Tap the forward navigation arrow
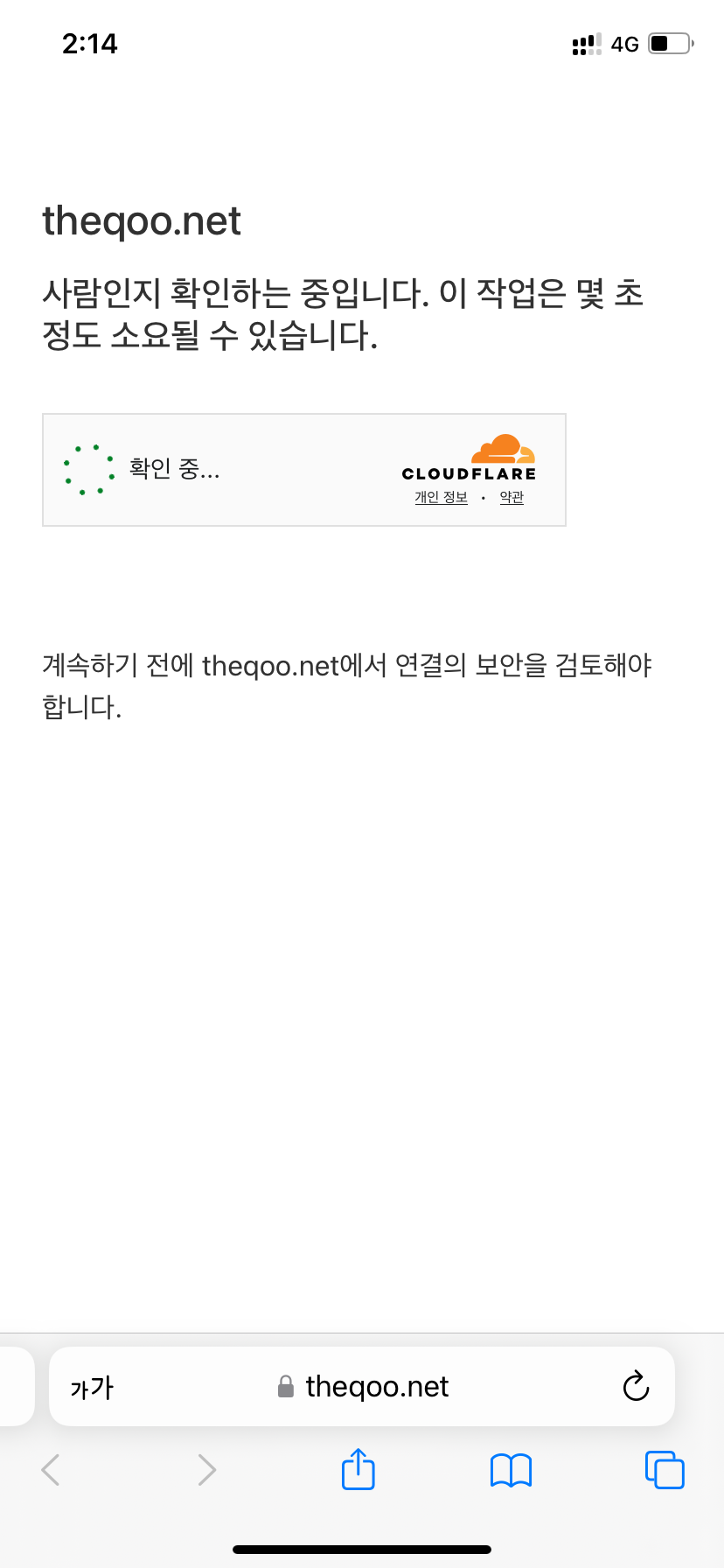Viewport: 724px width, 1568px height. [x=206, y=1469]
